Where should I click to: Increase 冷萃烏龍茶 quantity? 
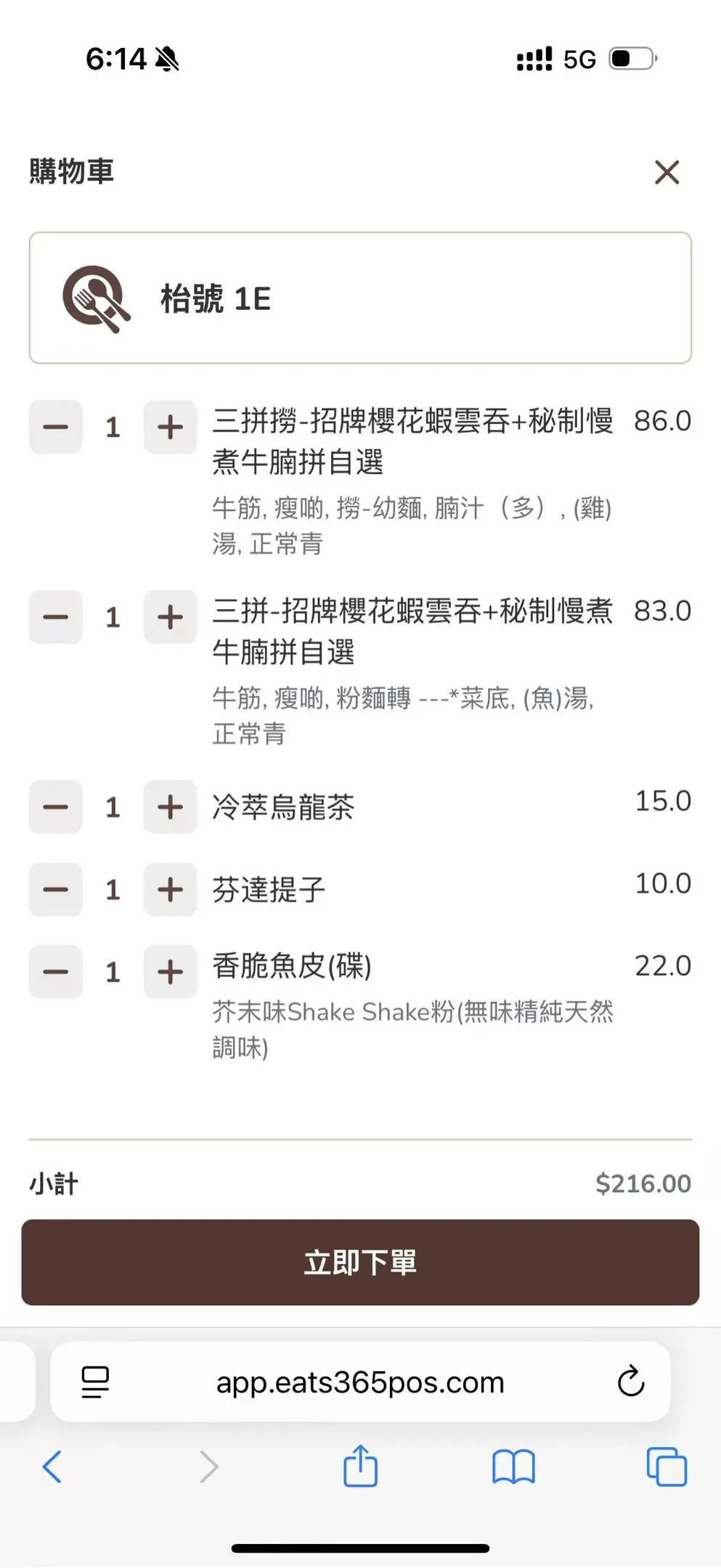pyautogui.click(x=170, y=807)
